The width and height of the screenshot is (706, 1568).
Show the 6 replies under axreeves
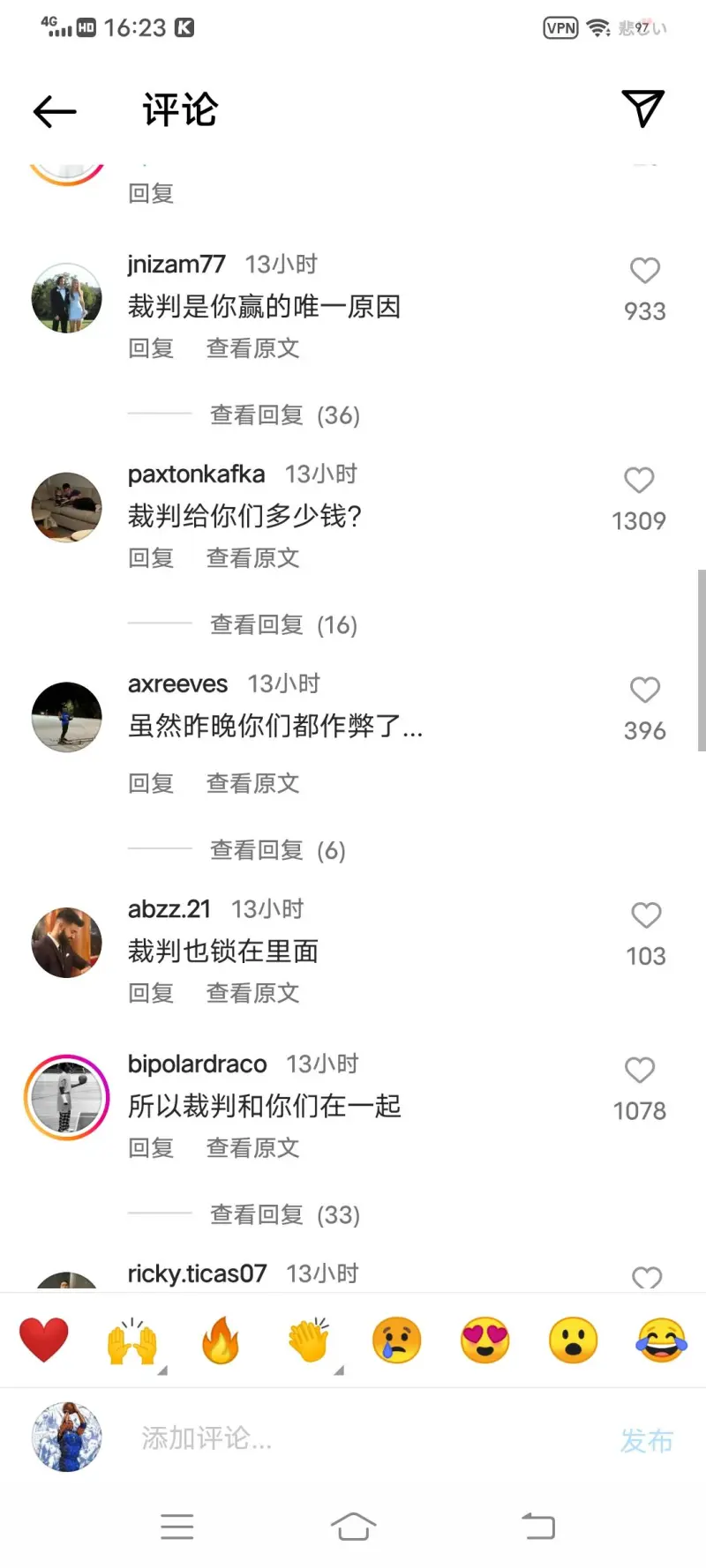point(277,850)
